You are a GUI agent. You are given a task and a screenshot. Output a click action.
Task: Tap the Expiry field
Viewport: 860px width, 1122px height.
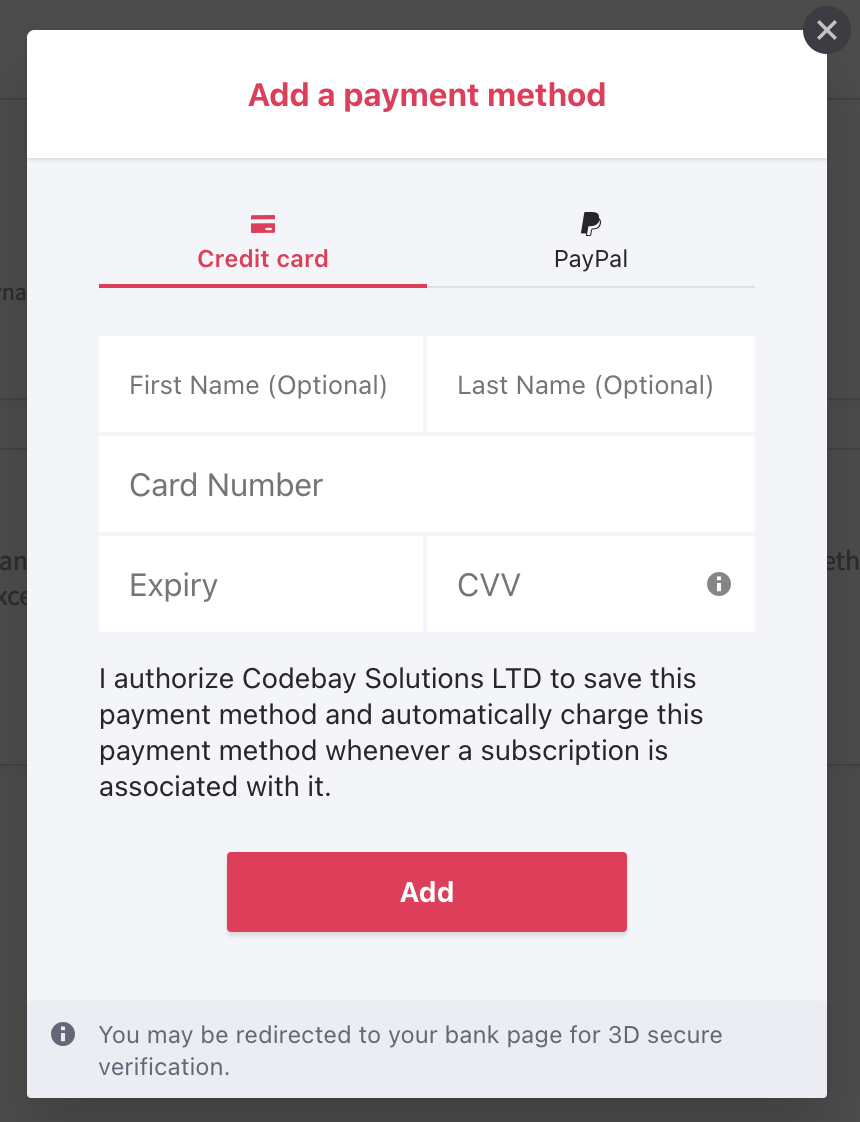(260, 585)
